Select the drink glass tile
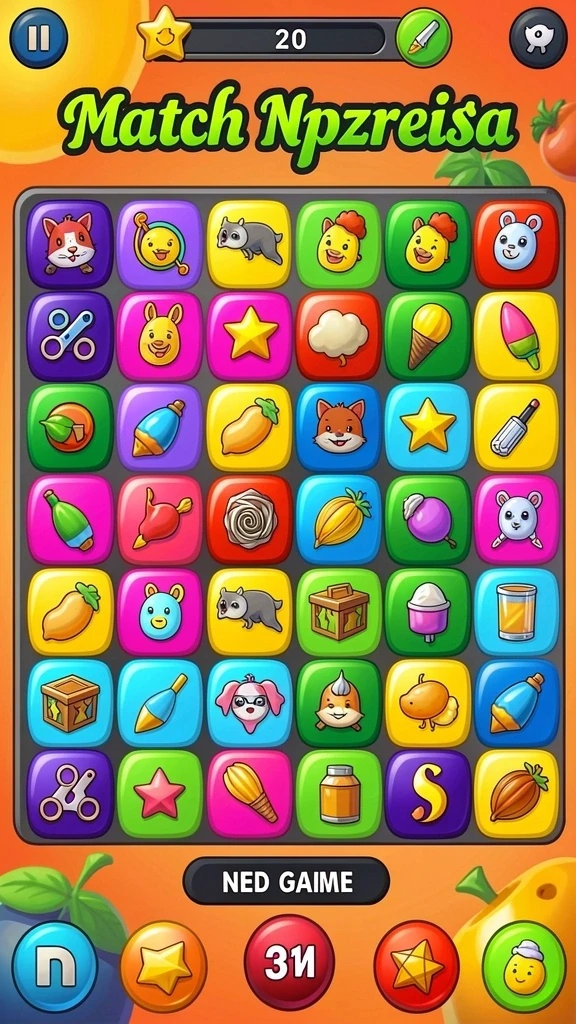The image size is (576, 1024). 517,611
